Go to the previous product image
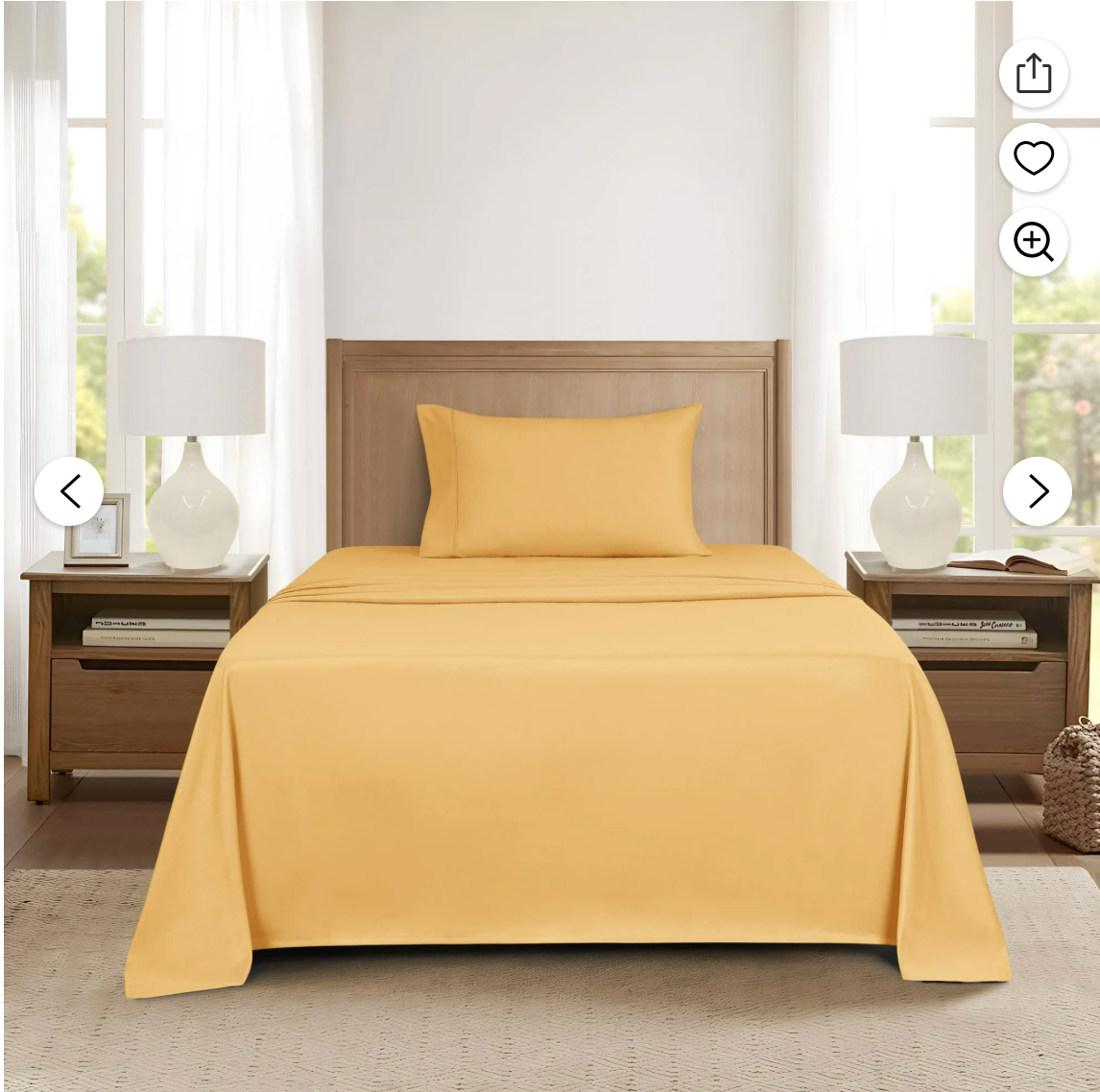Viewport: 1100px width, 1092px height. point(69,491)
